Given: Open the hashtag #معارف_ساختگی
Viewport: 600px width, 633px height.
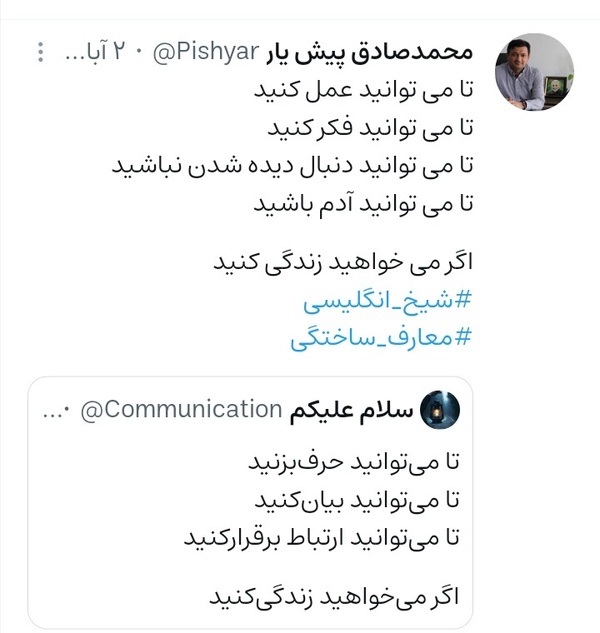Looking at the screenshot, I should (x=381, y=339).
